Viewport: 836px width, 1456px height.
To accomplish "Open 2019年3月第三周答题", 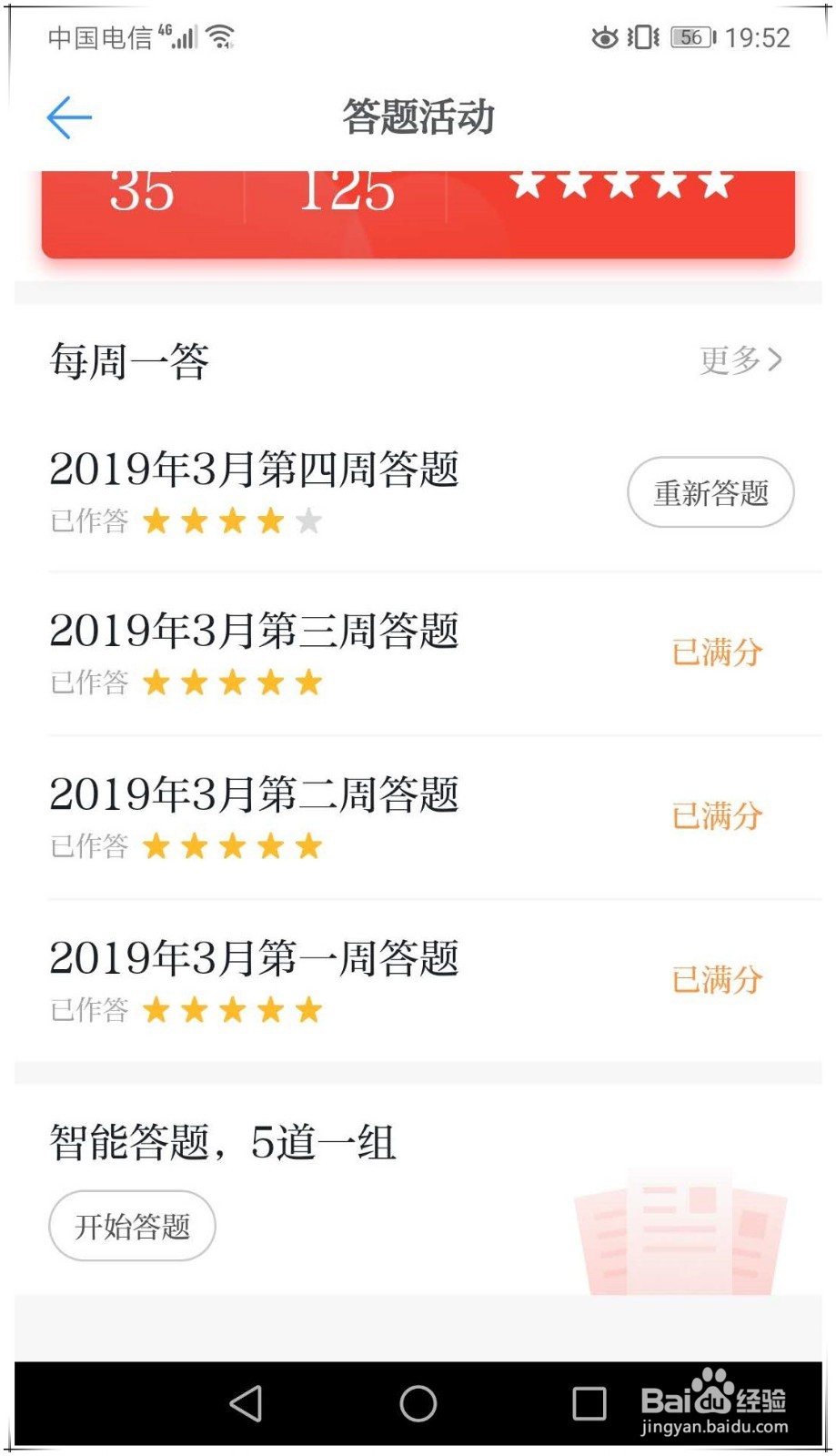I will click(255, 632).
